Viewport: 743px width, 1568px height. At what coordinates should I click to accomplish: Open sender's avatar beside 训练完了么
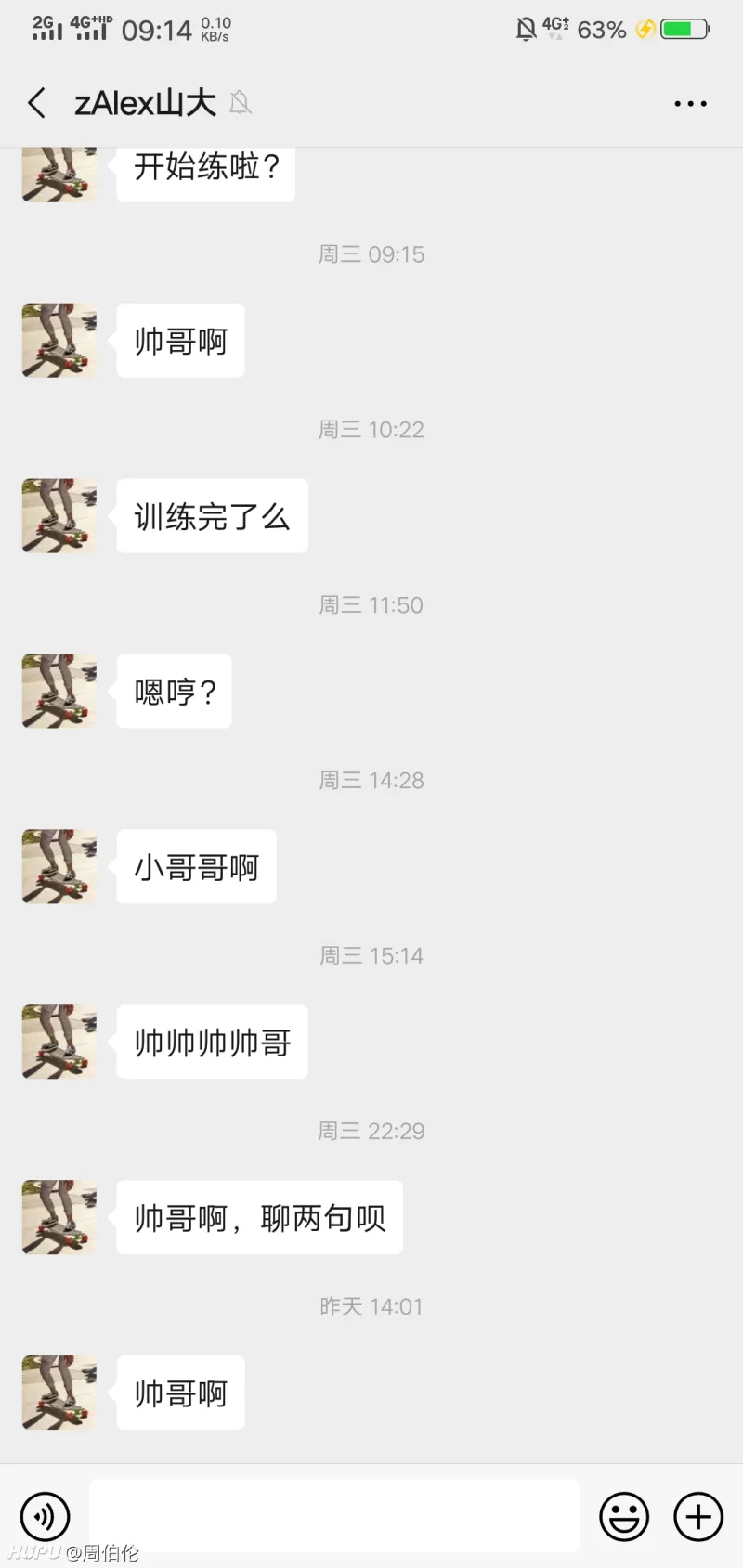pos(59,516)
